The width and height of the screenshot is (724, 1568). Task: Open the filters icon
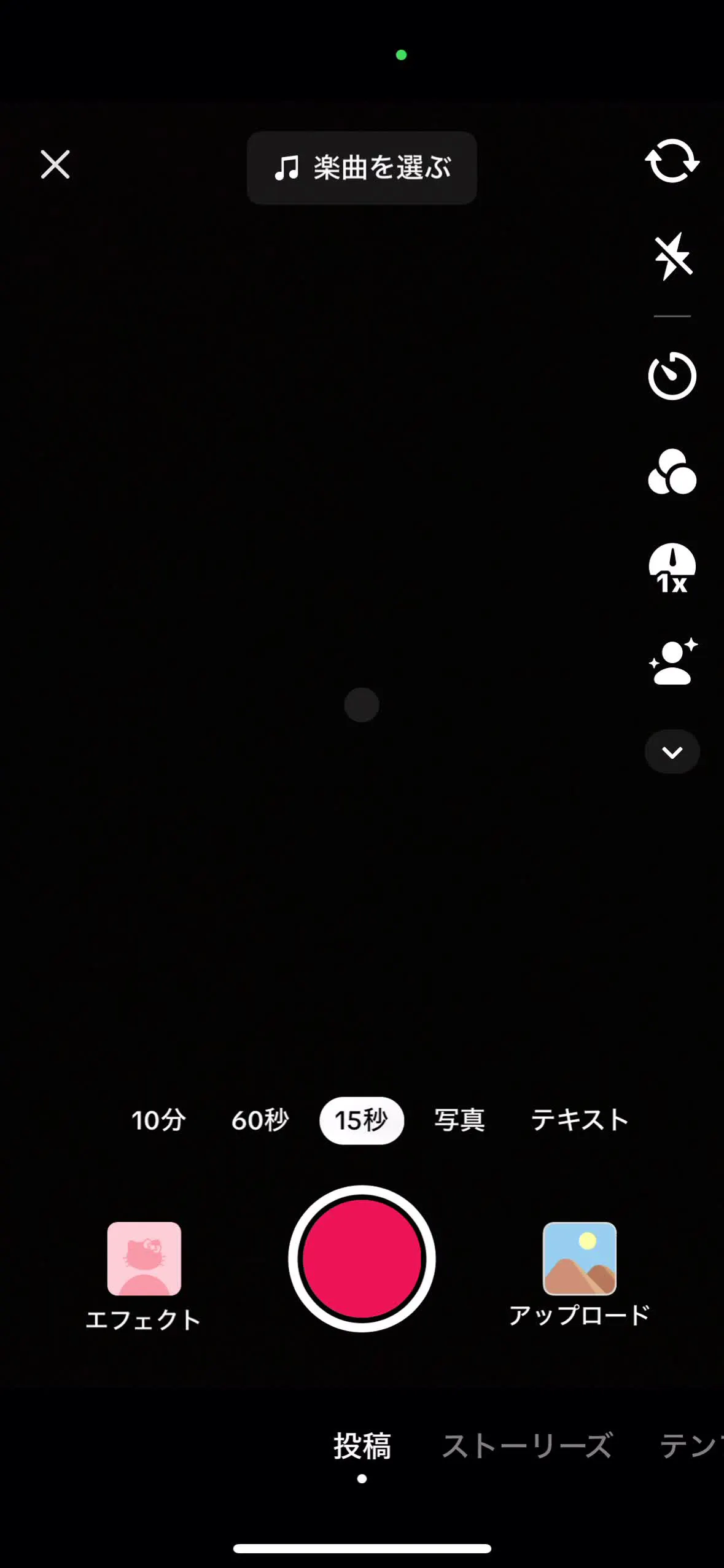coord(672,472)
